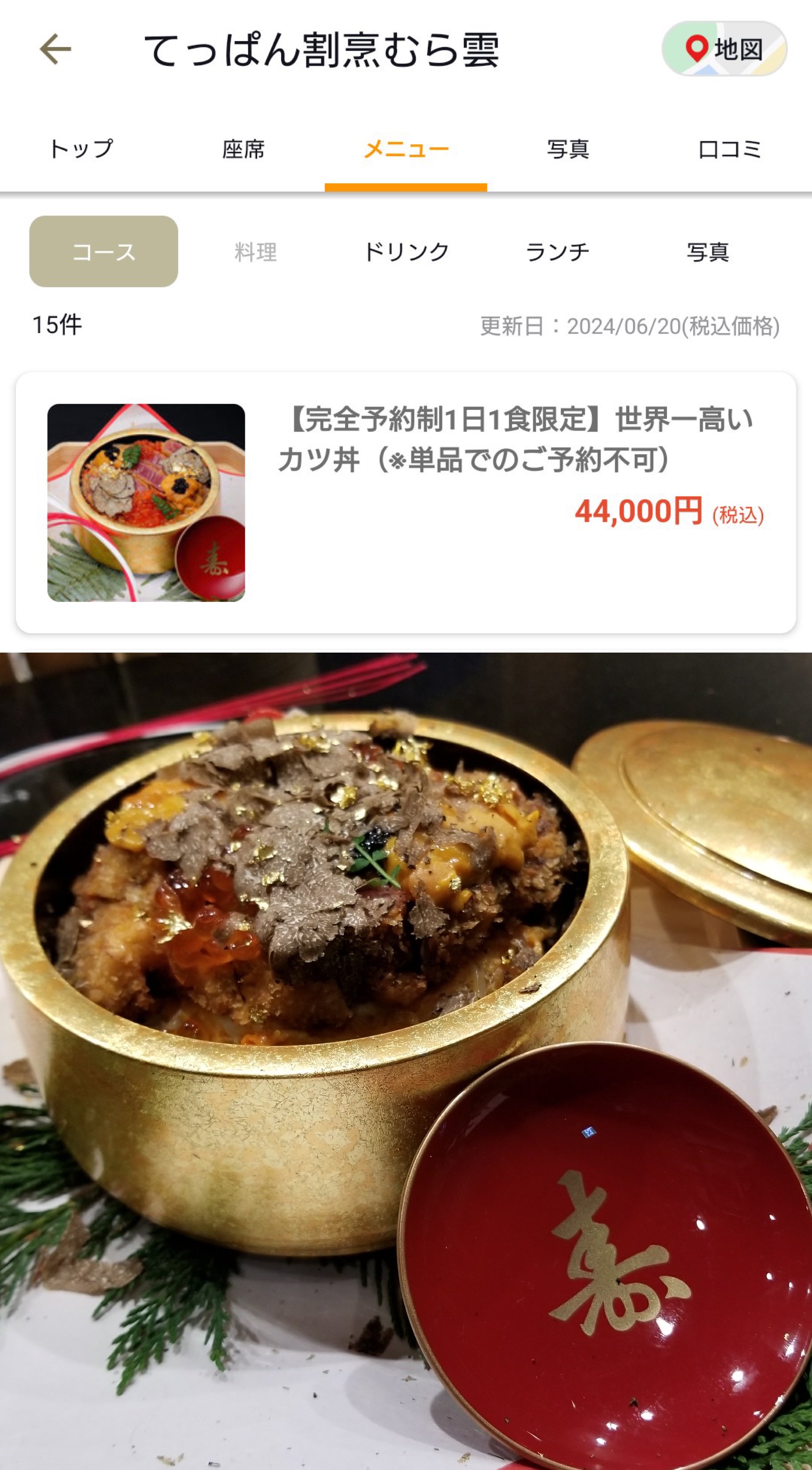Screen dimensions: 812x1470
Task: Switch to the 口コミ reviews tab
Action: (731, 149)
